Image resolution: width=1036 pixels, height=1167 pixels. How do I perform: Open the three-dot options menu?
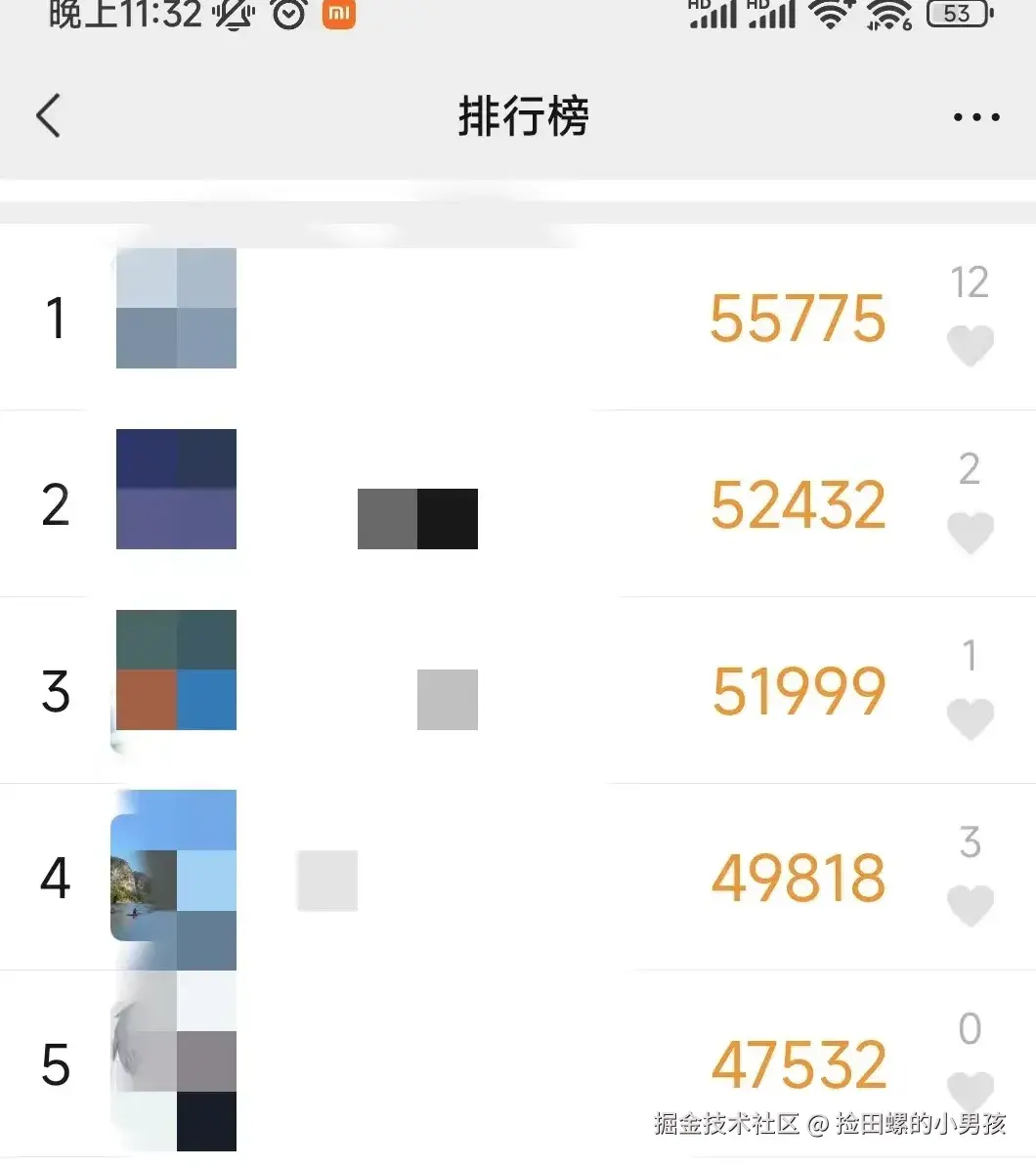click(975, 115)
